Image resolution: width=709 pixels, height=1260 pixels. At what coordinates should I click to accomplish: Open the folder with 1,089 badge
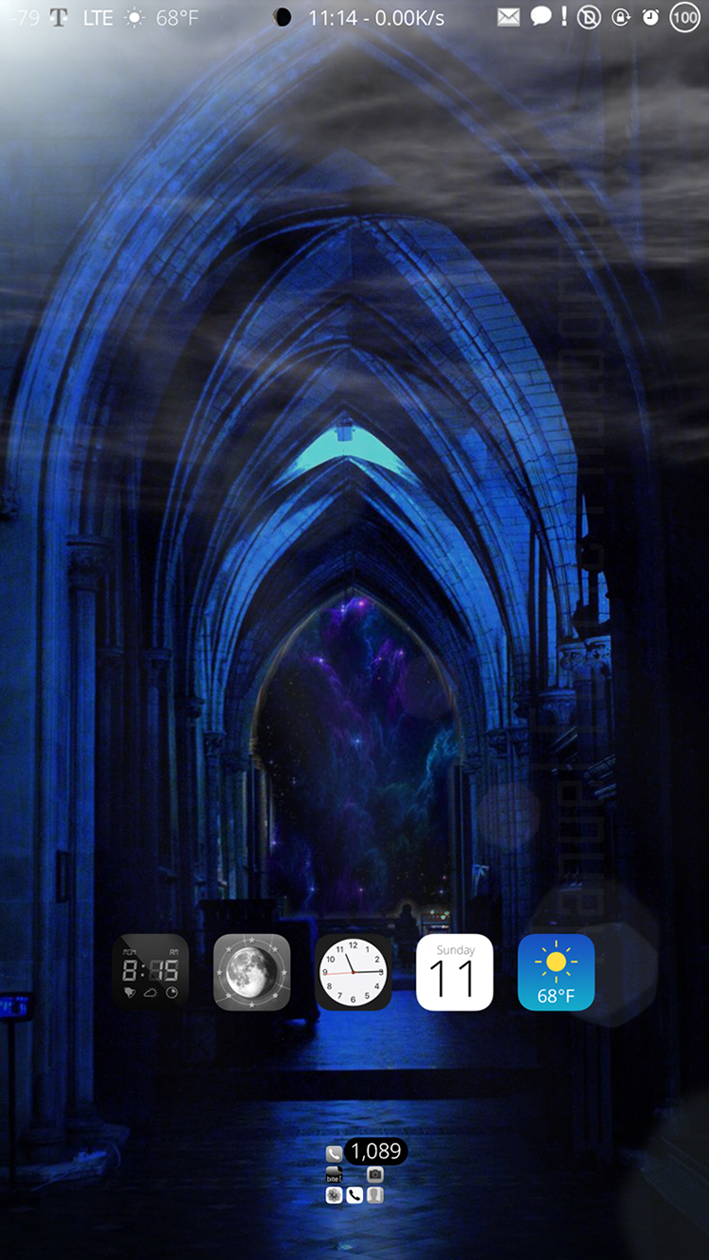[354, 1176]
